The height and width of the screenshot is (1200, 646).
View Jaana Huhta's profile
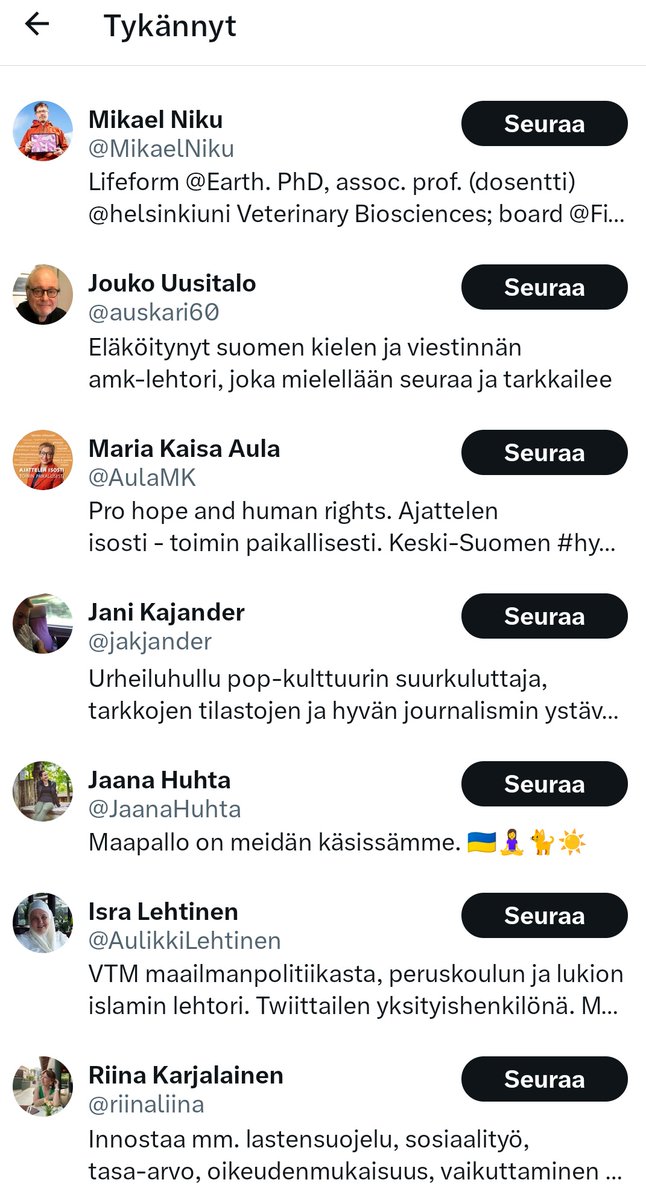(159, 780)
